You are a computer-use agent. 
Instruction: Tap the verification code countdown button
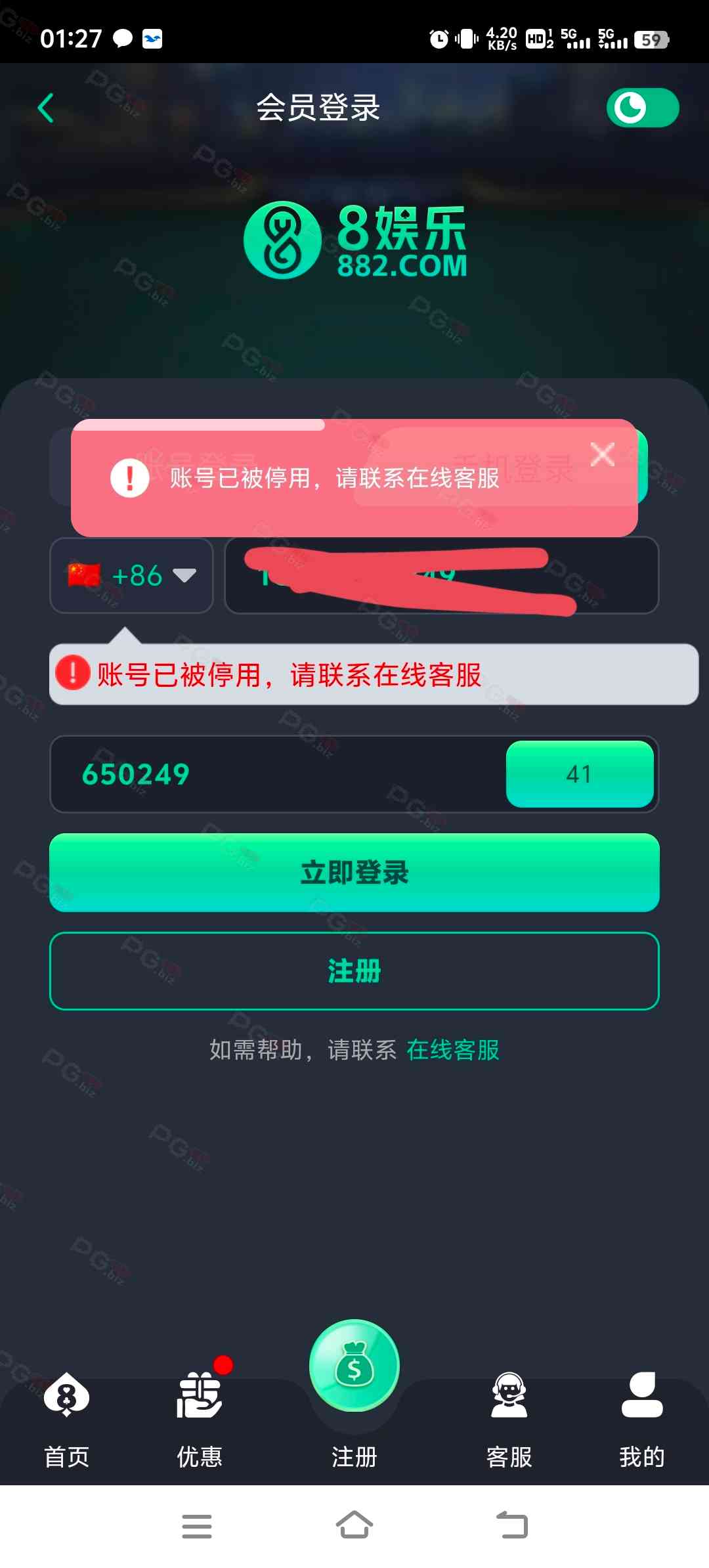[x=579, y=774]
